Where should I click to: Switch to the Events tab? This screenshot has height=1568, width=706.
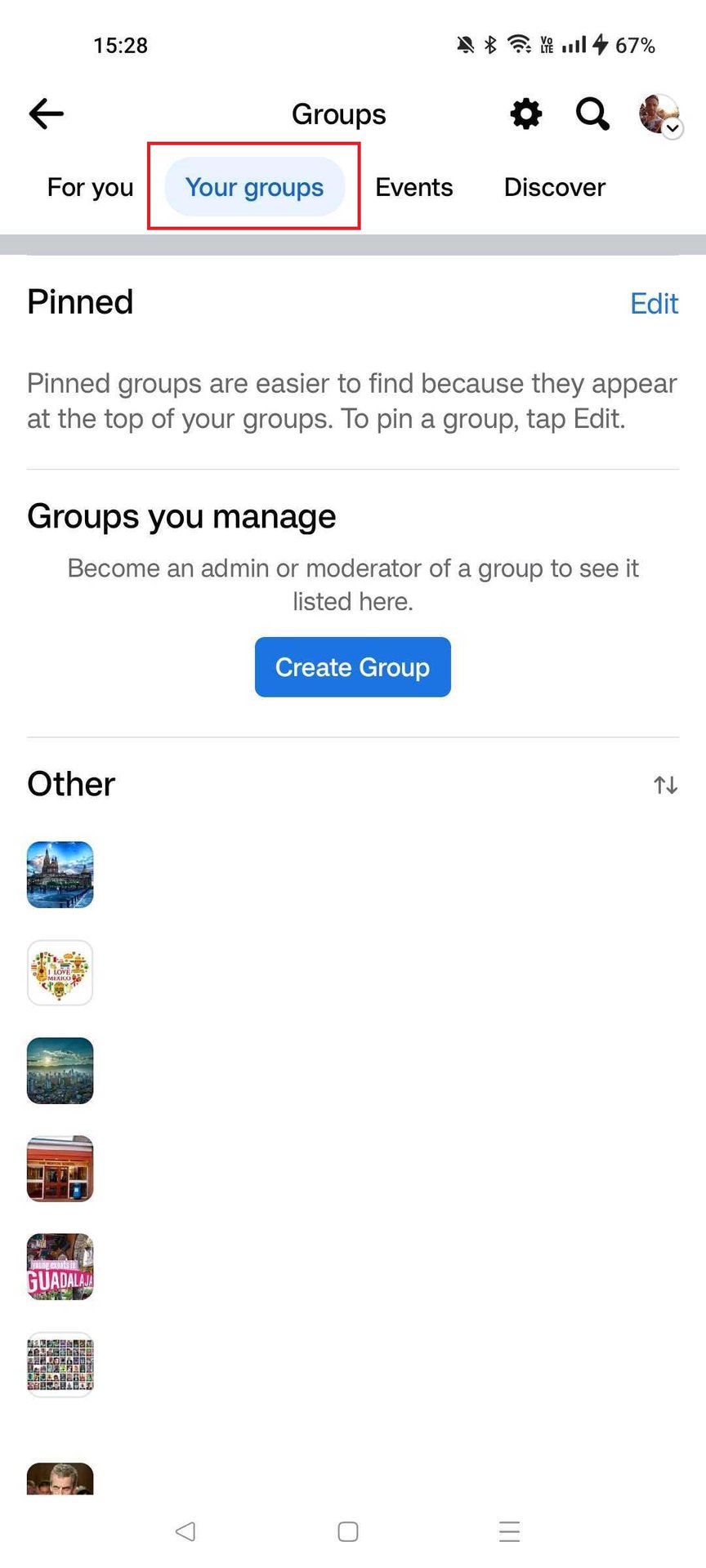(413, 187)
